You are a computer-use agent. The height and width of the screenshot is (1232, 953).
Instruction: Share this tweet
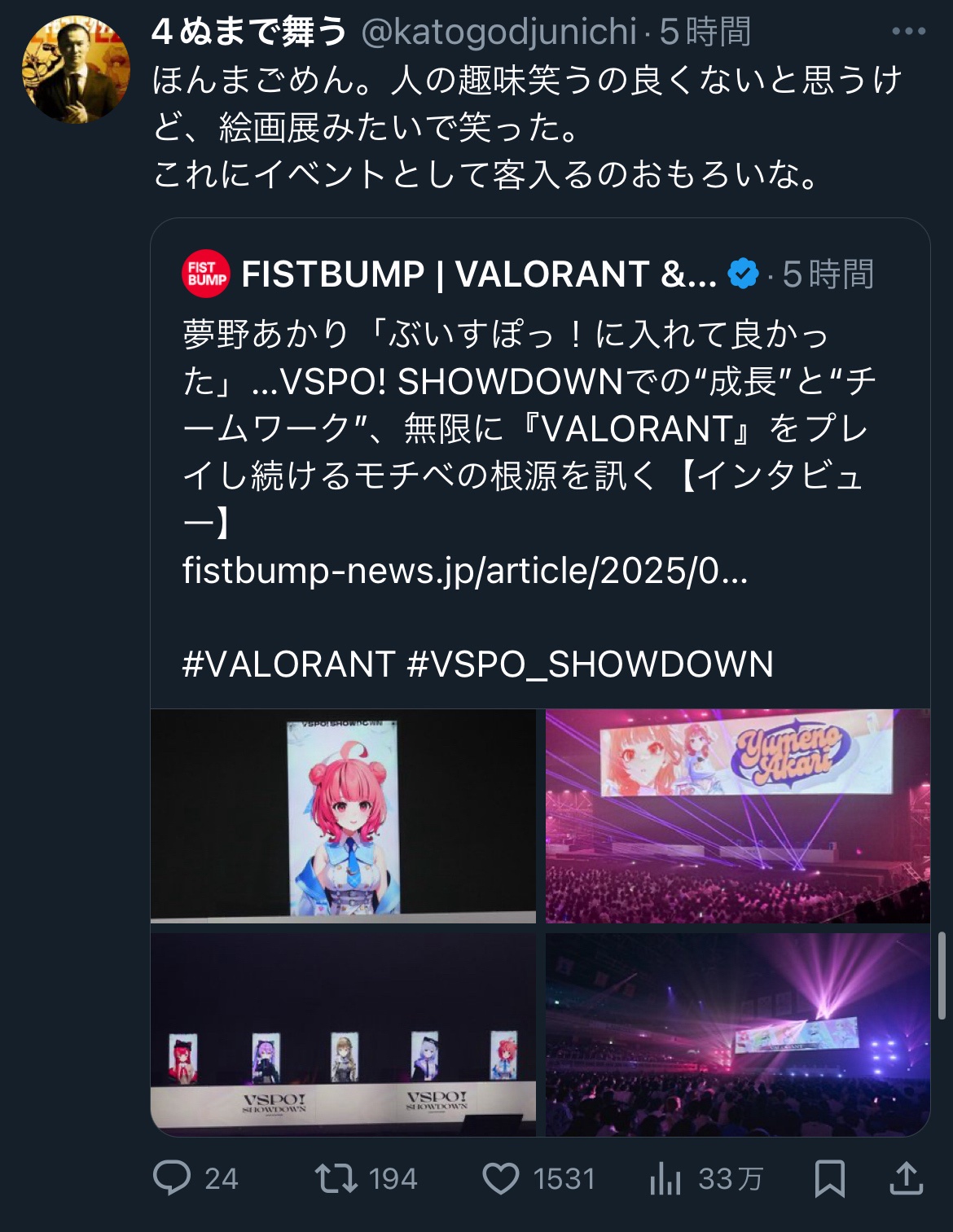906,1178
